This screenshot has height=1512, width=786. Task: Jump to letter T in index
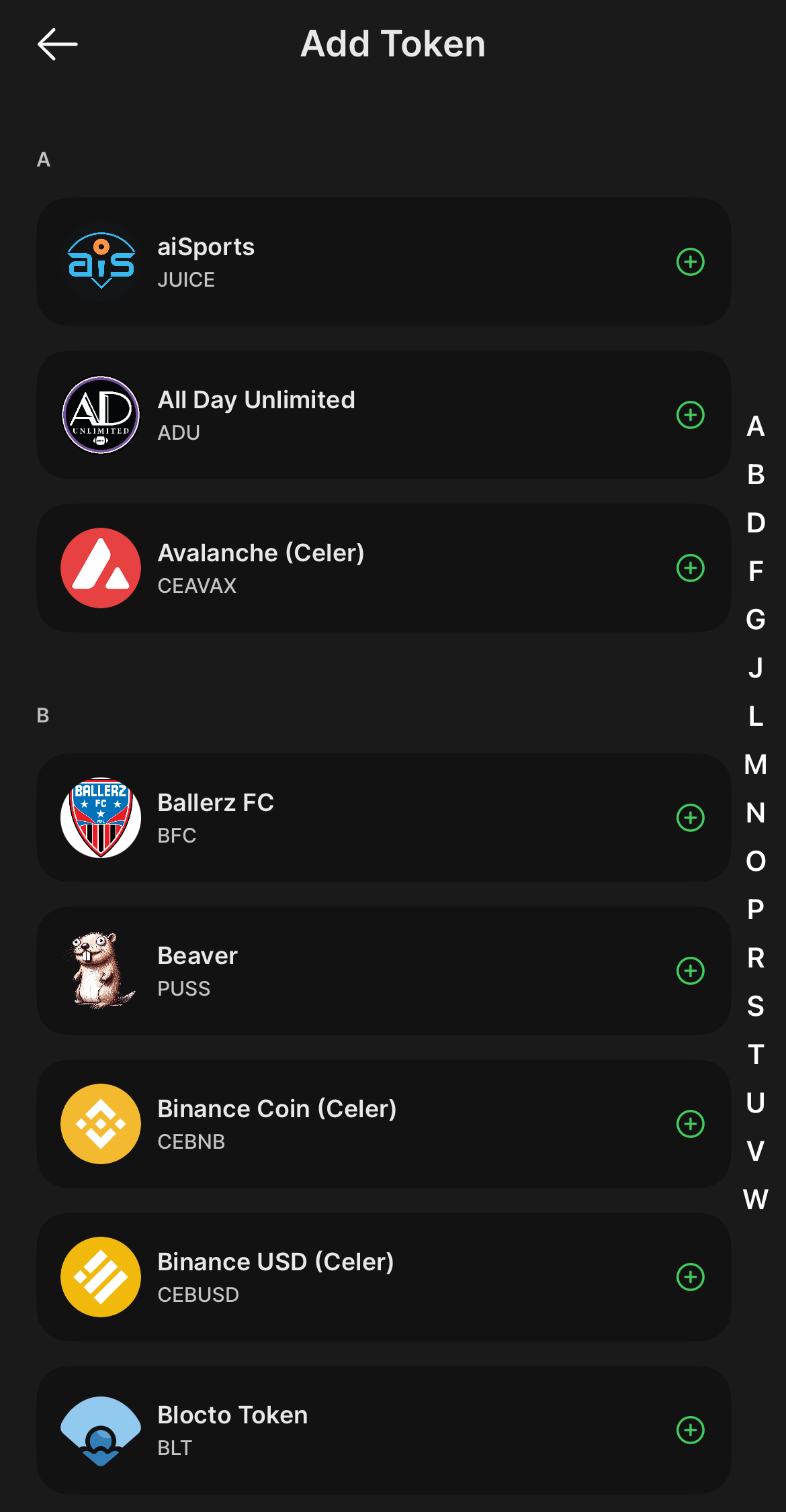point(756,1055)
